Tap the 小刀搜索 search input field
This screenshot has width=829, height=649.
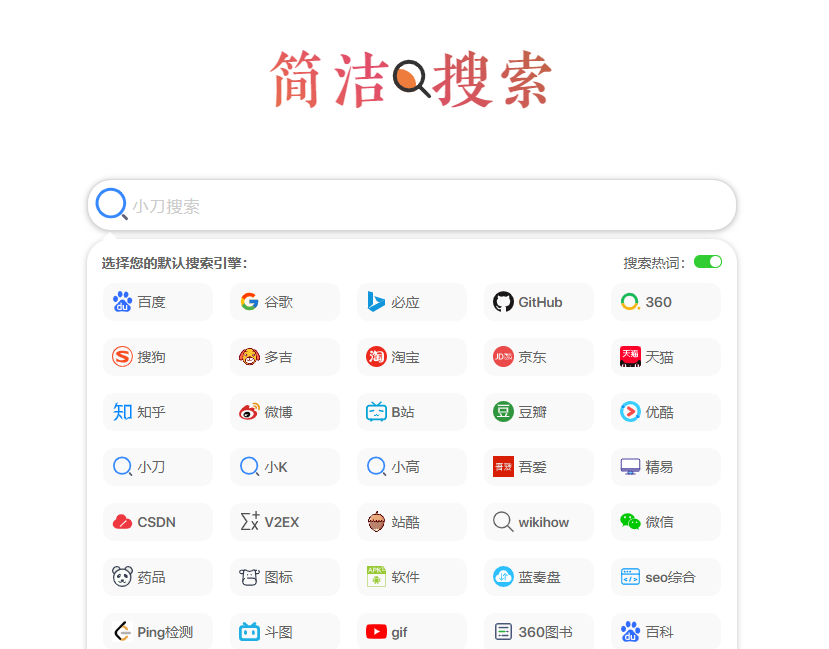pos(420,206)
